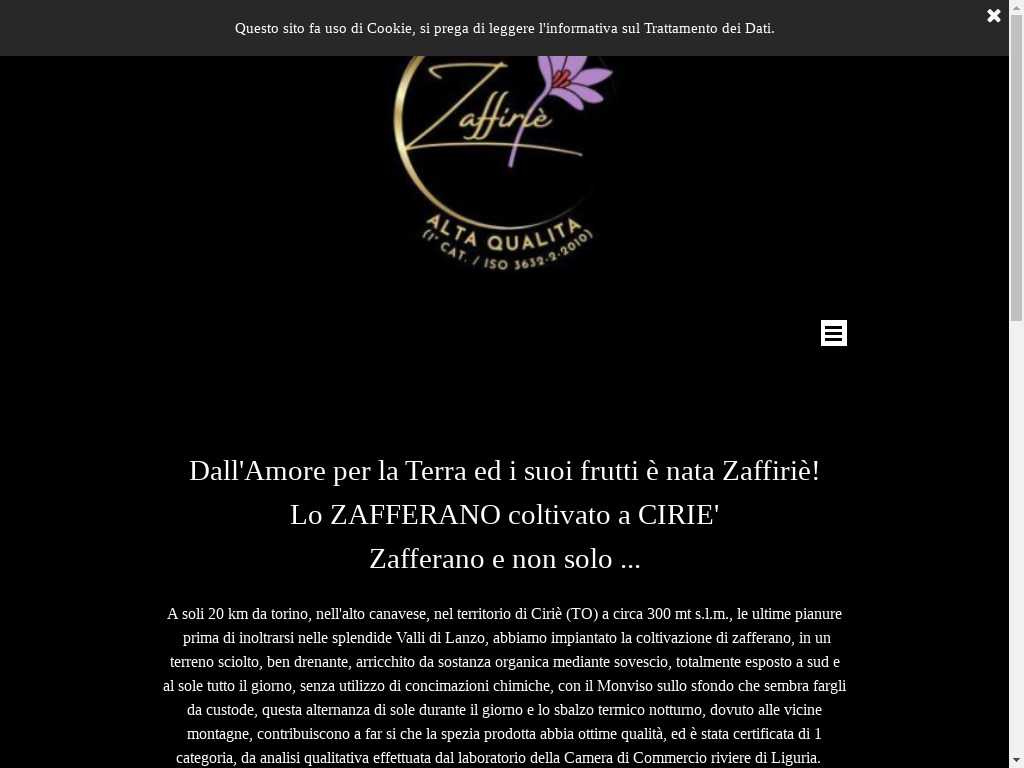Dismiss the cookie notice banner

coord(993,16)
